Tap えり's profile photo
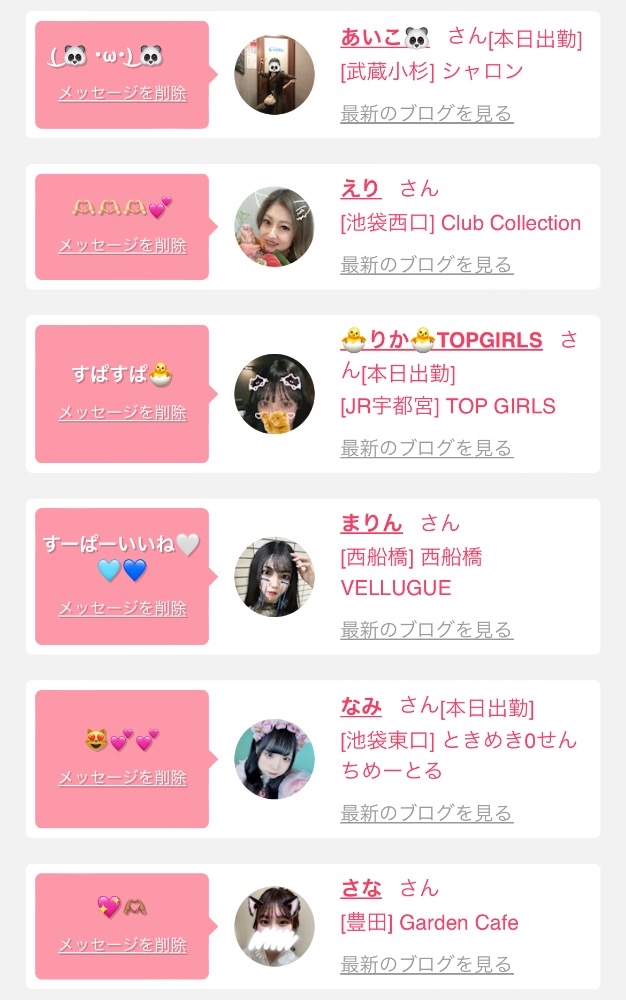 click(x=274, y=227)
